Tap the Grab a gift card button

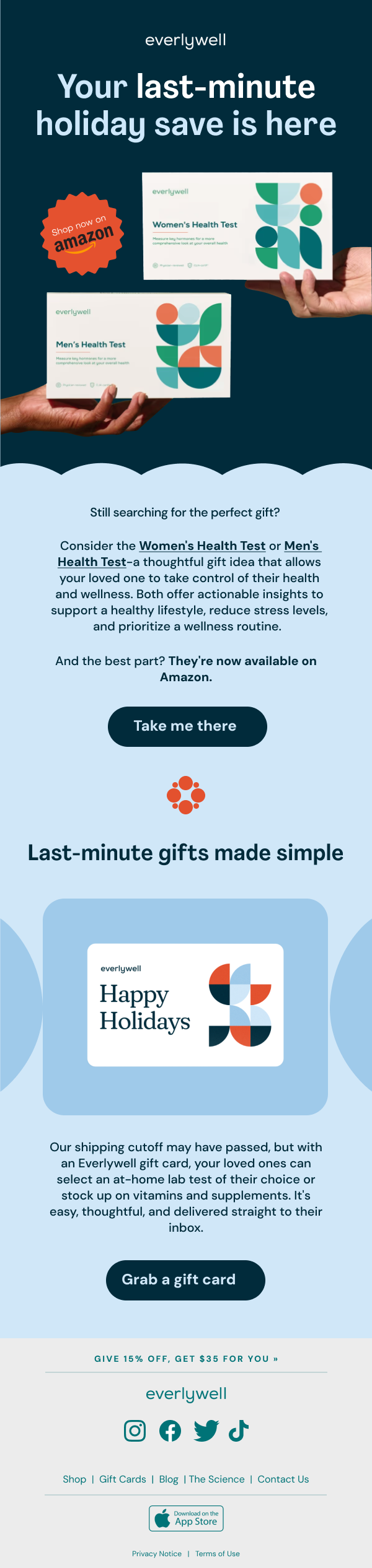click(185, 1280)
